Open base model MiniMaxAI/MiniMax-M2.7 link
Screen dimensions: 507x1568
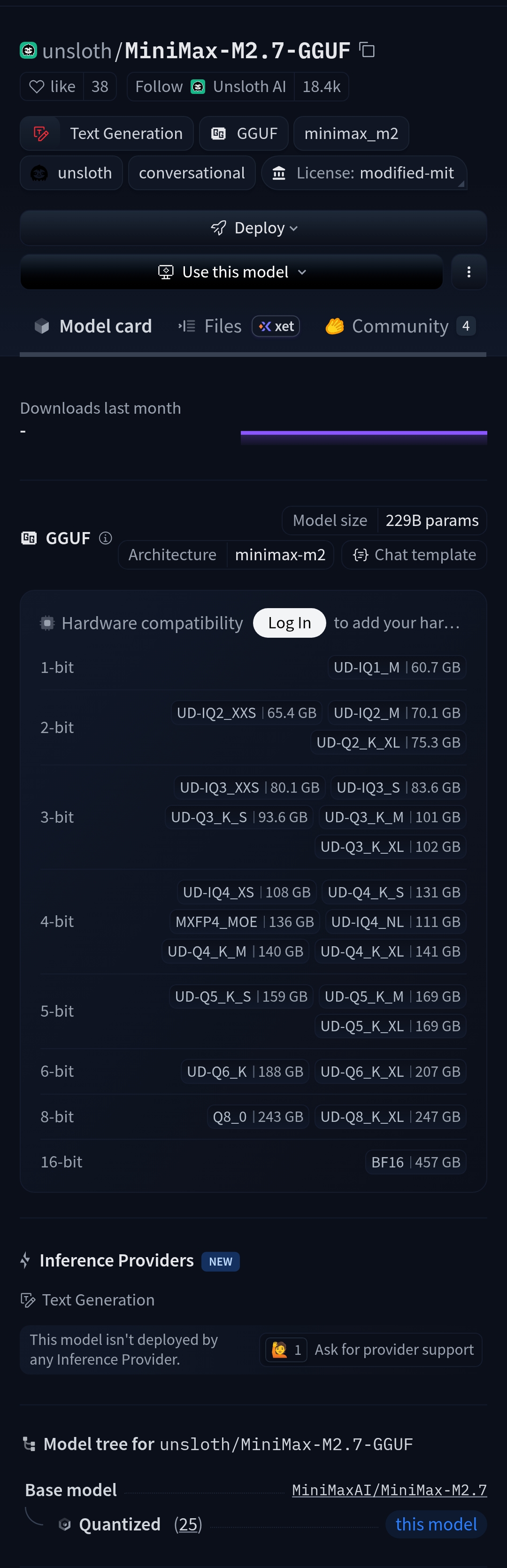pyautogui.click(x=389, y=1490)
